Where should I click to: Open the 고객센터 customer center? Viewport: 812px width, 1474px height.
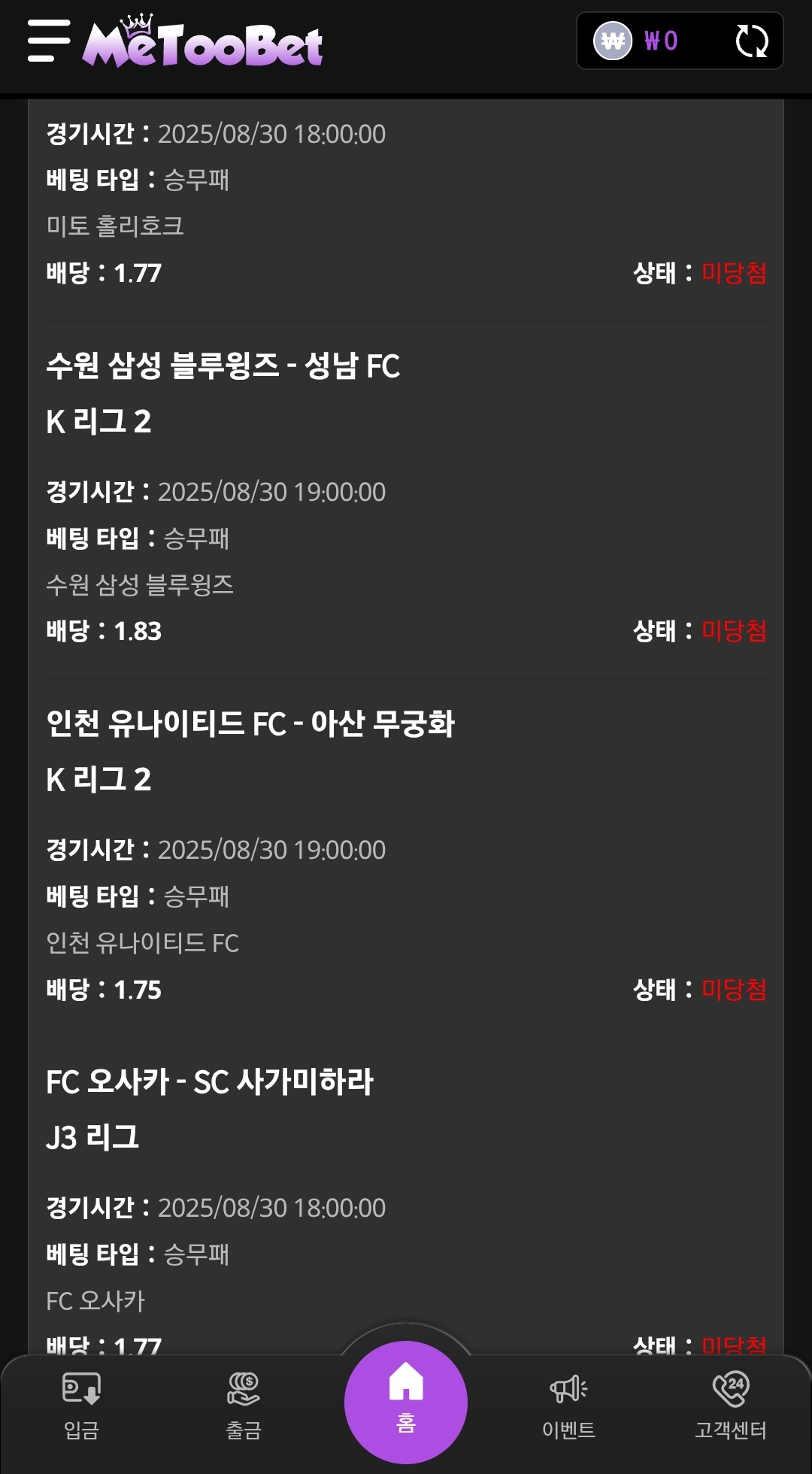(x=731, y=1405)
